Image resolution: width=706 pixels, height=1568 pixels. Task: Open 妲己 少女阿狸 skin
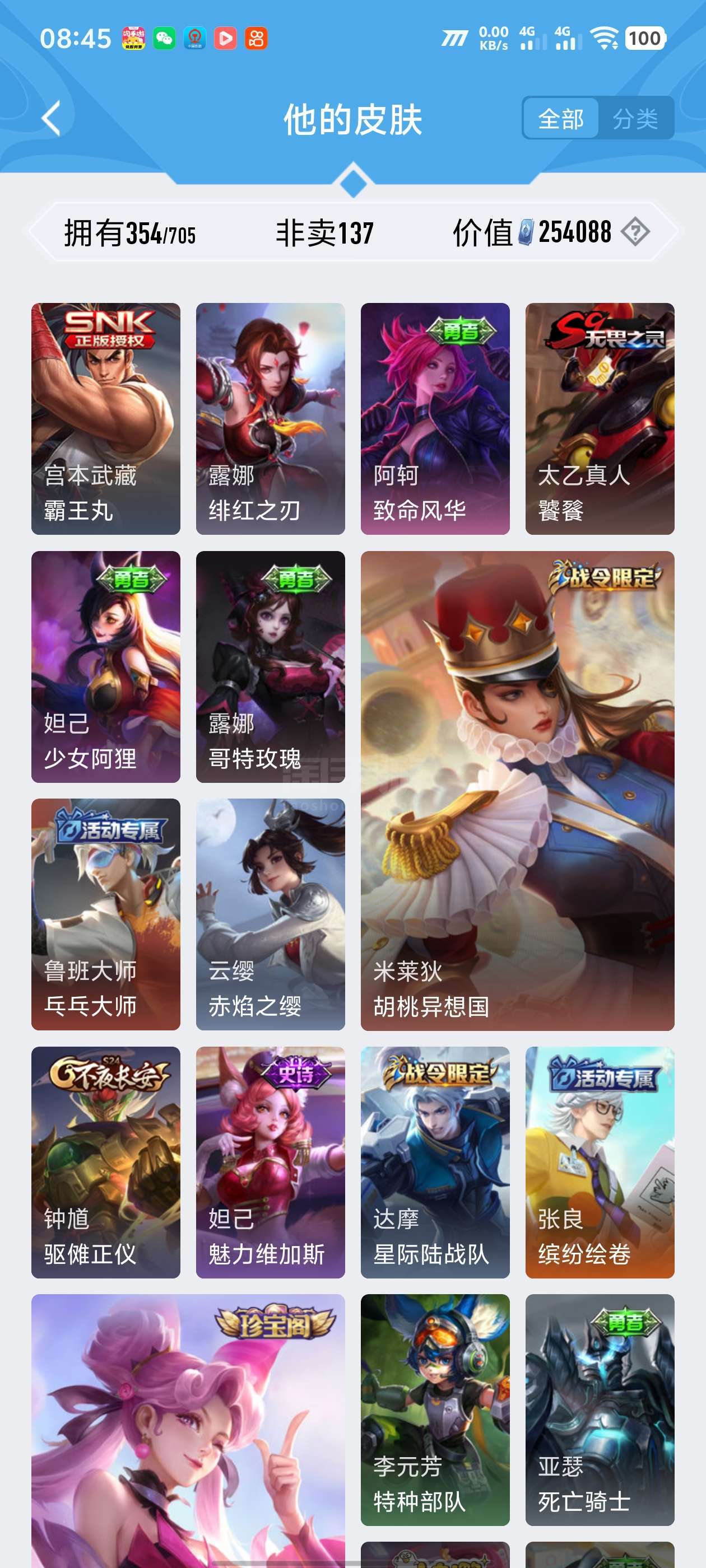pyautogui.click(x=106, y=666)
